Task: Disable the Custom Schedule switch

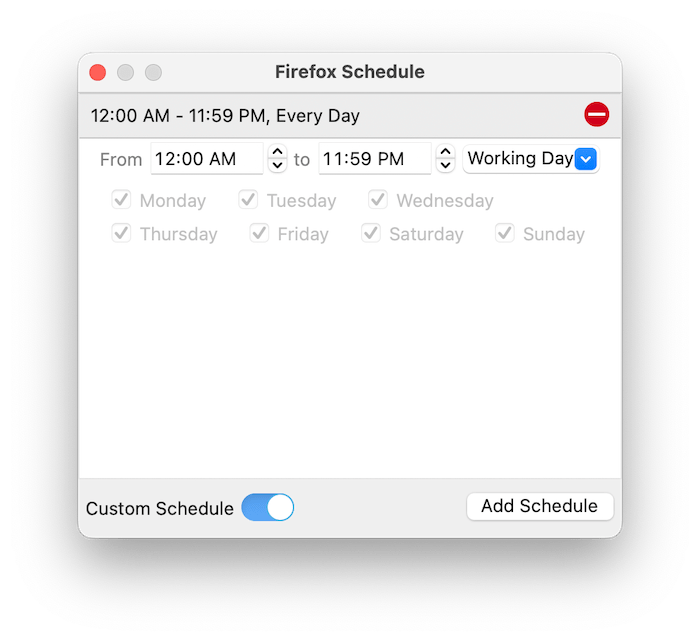Action: 268,507
